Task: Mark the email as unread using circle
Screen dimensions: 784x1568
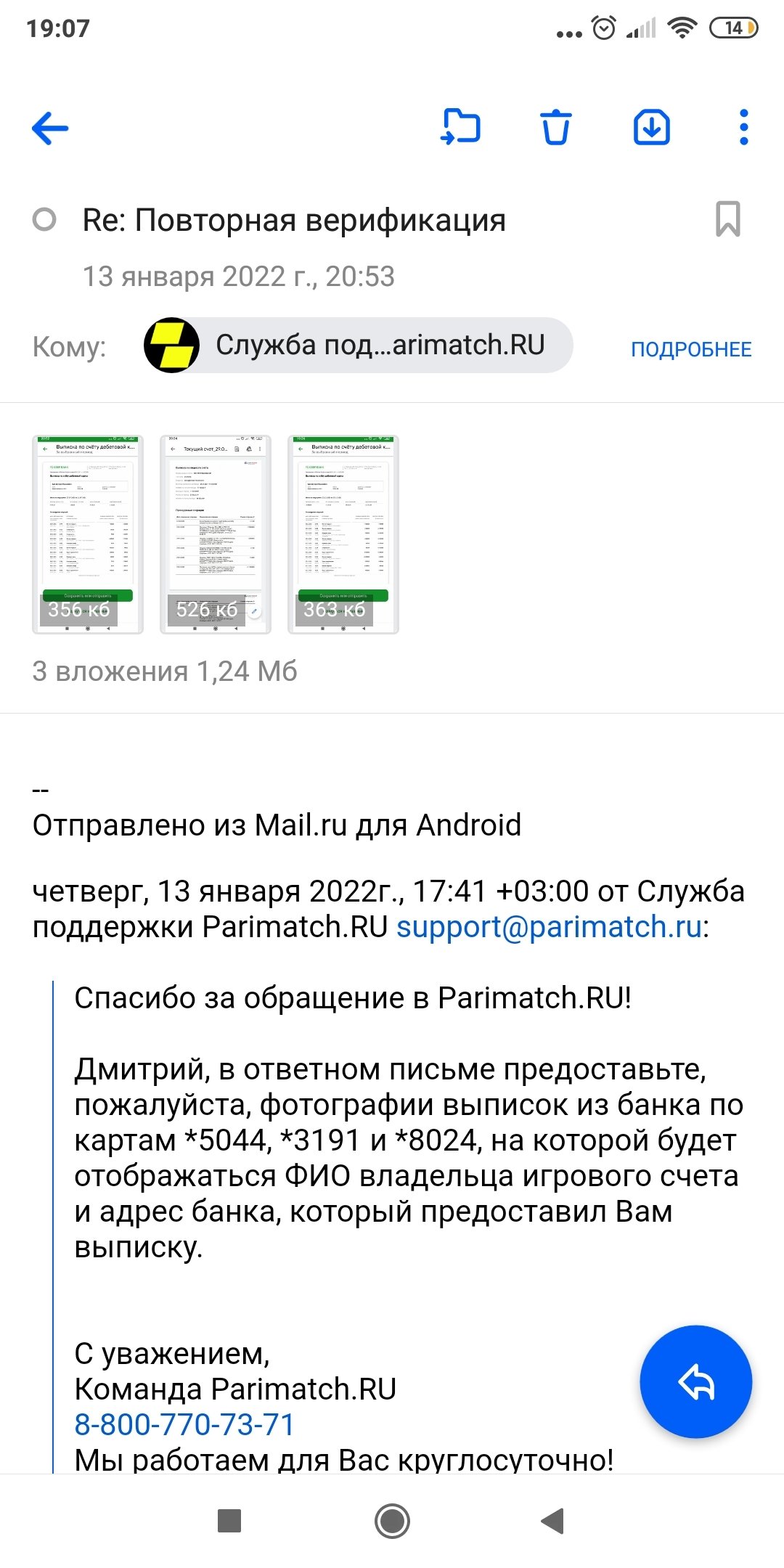Action: [44, 219]
